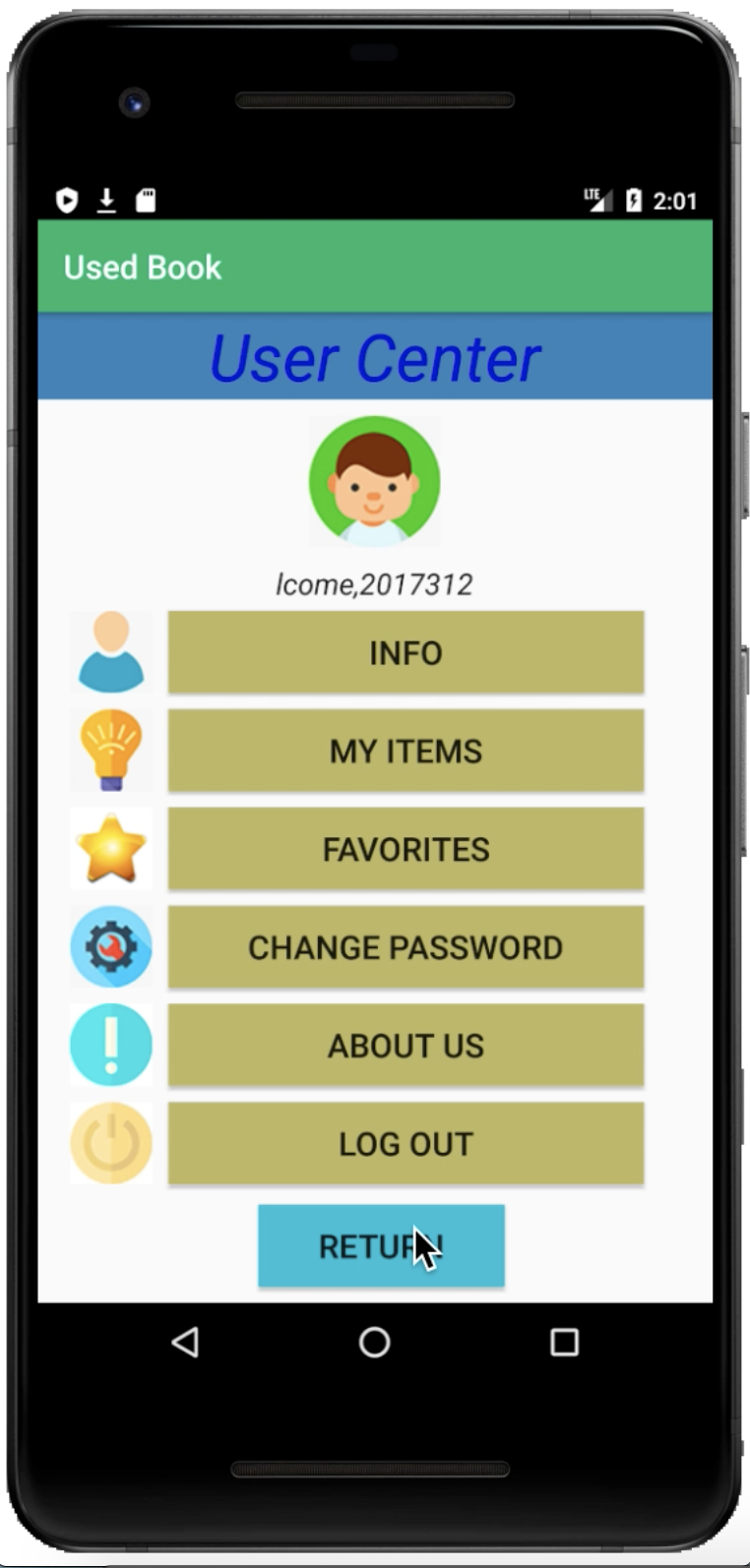Tap the RETURN button
The width and height of the screenshot is (750, 1568).
click(x=381, y=1245)
